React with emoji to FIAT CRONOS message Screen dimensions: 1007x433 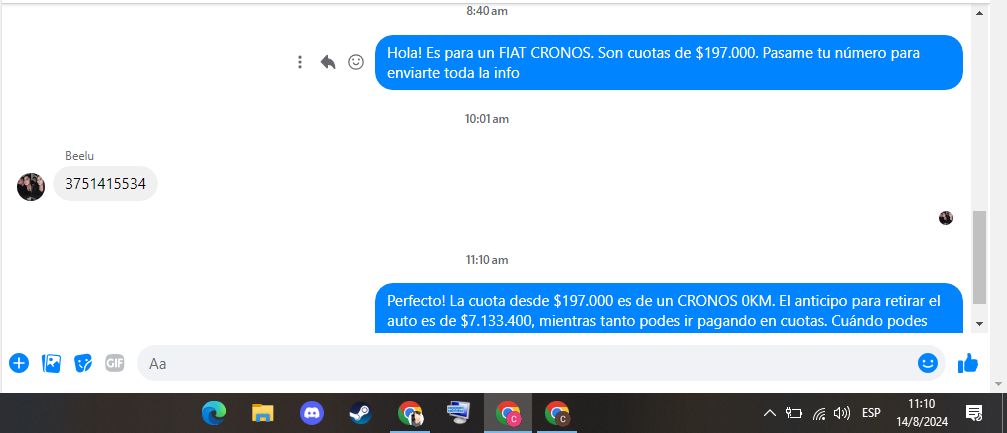[355, 62]
